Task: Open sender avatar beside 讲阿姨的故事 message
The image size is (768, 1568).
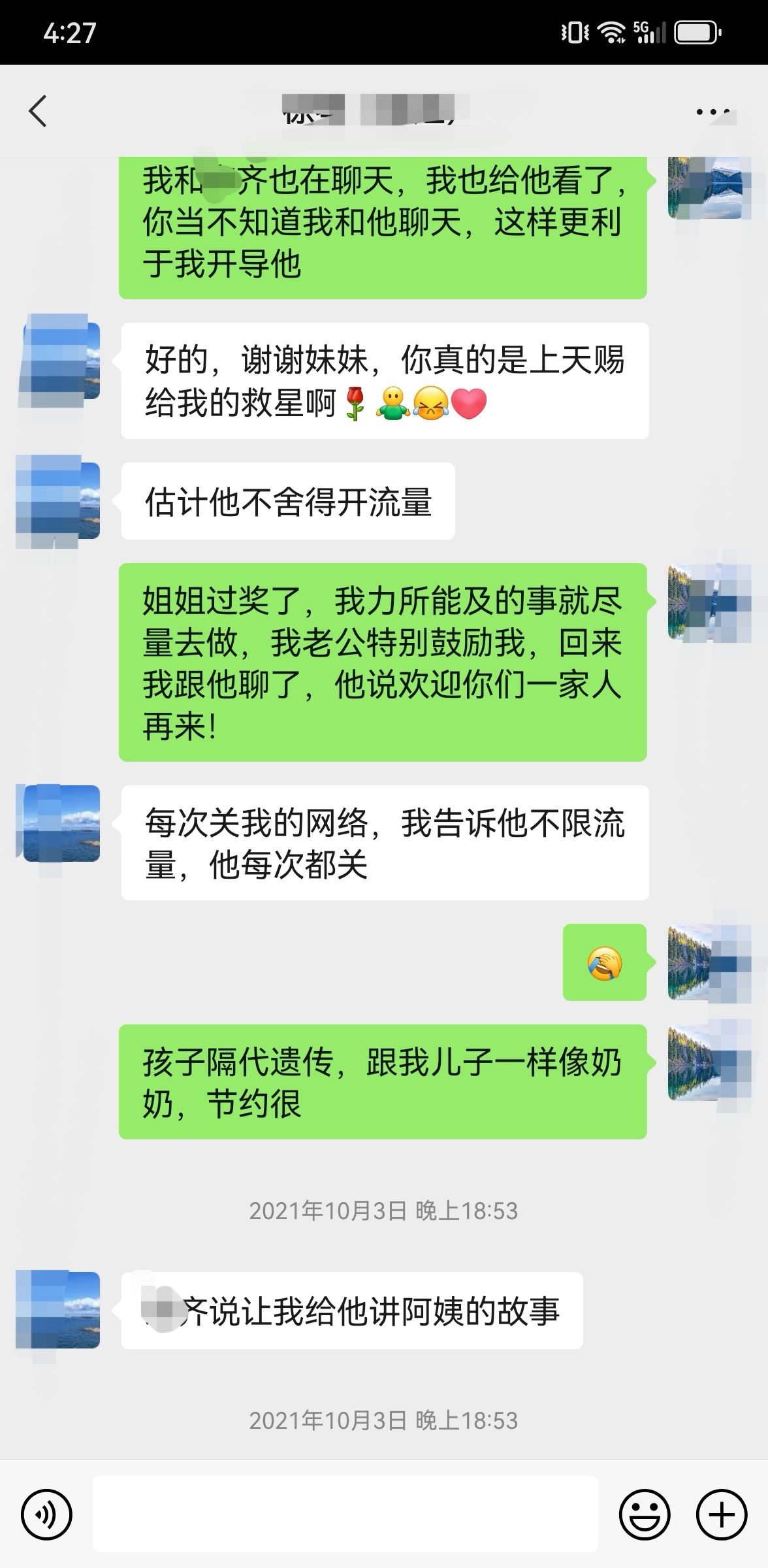Action: click(x=61, y=1310)
